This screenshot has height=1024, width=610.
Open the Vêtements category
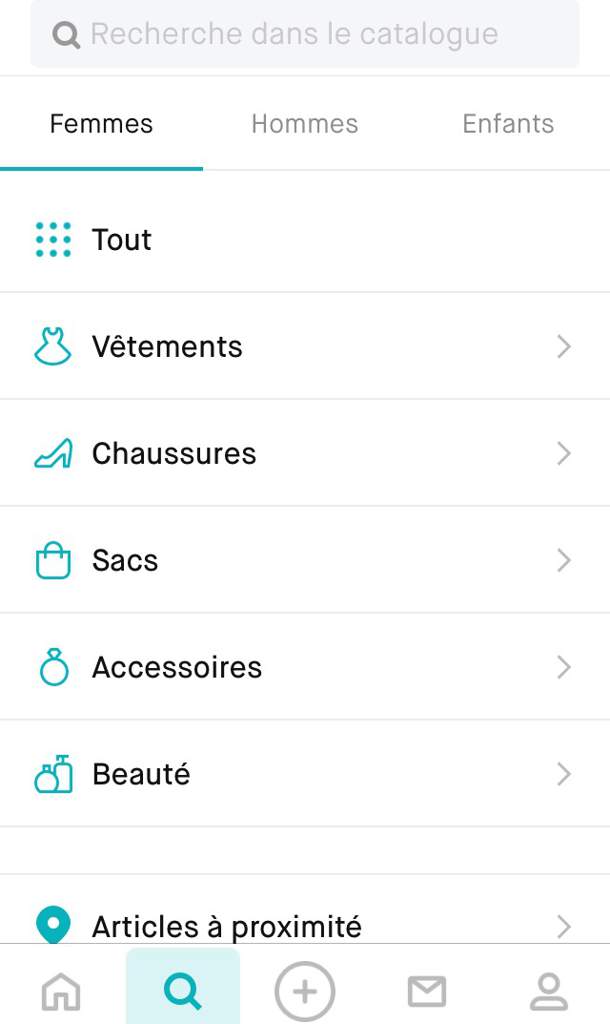(305, 346)
